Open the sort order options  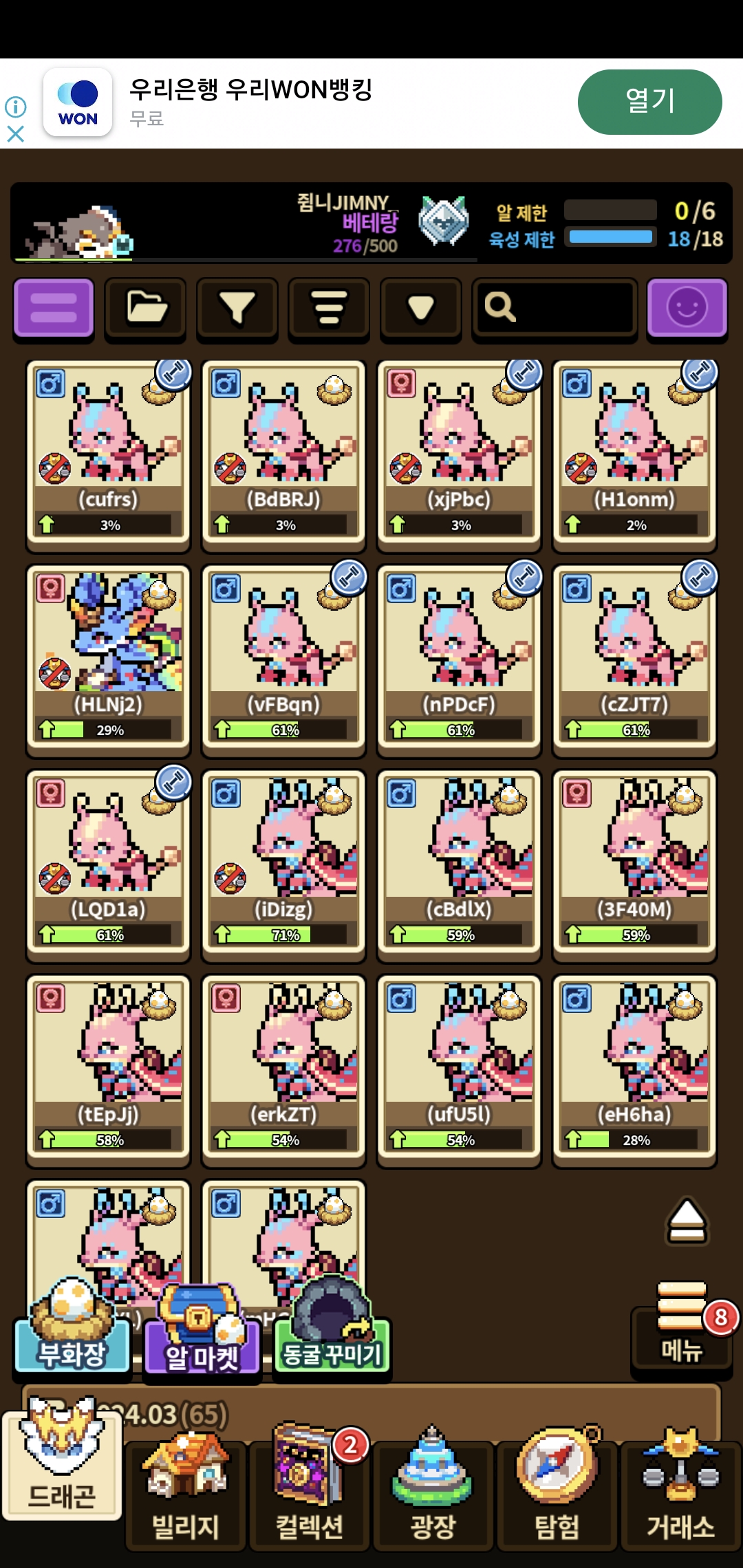329,307
